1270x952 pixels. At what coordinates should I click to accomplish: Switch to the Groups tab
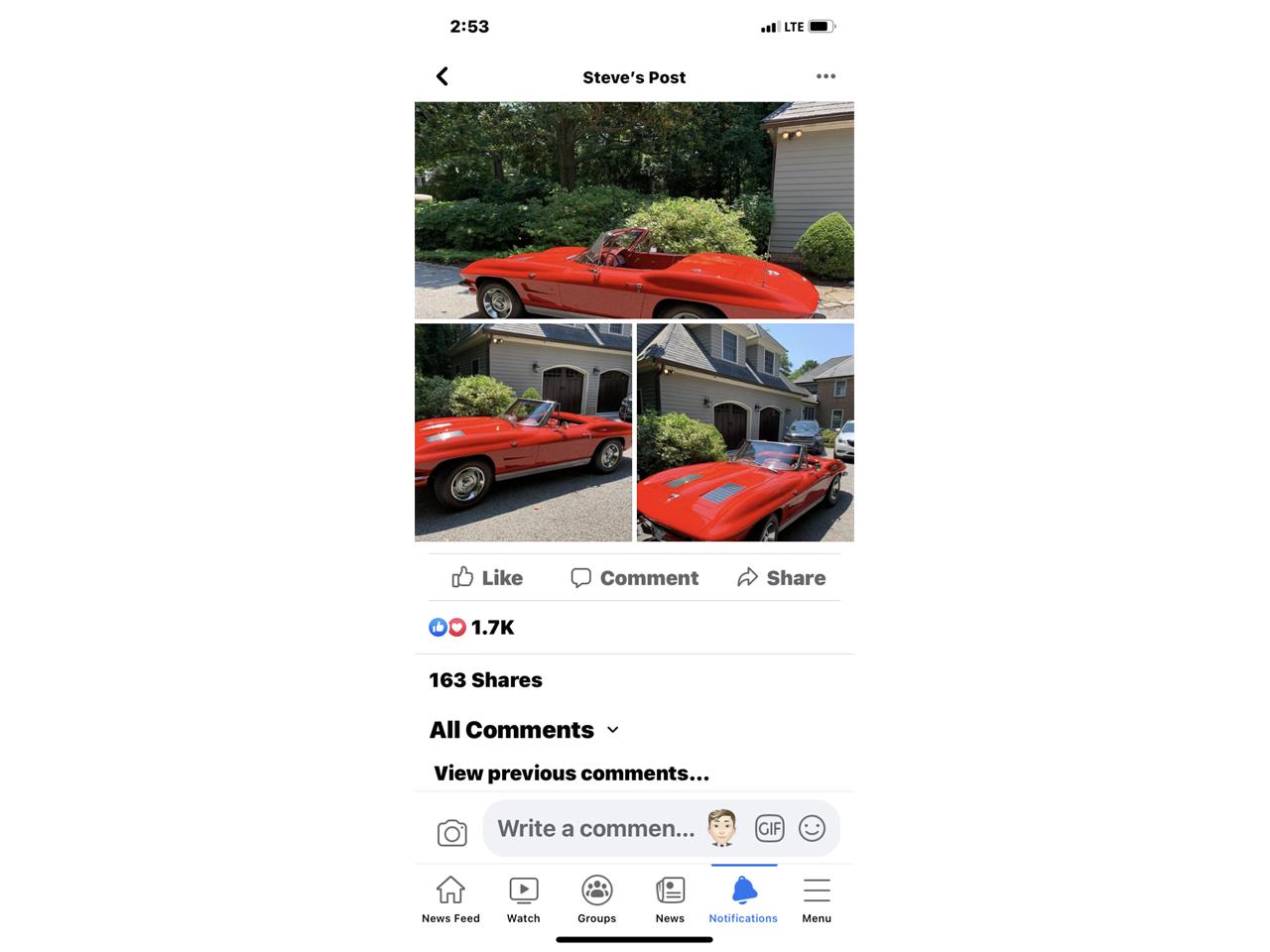(x=597, y=898)
